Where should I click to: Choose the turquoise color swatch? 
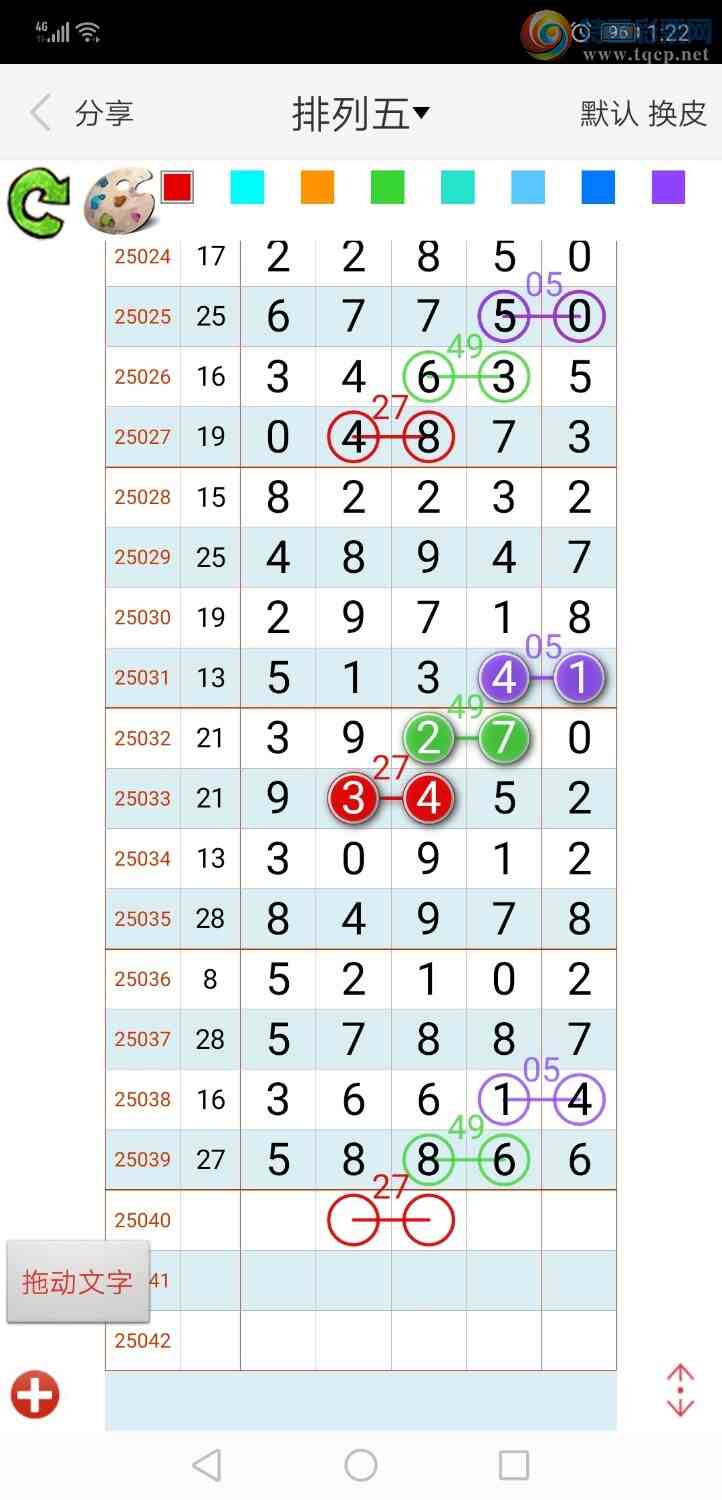457,187
